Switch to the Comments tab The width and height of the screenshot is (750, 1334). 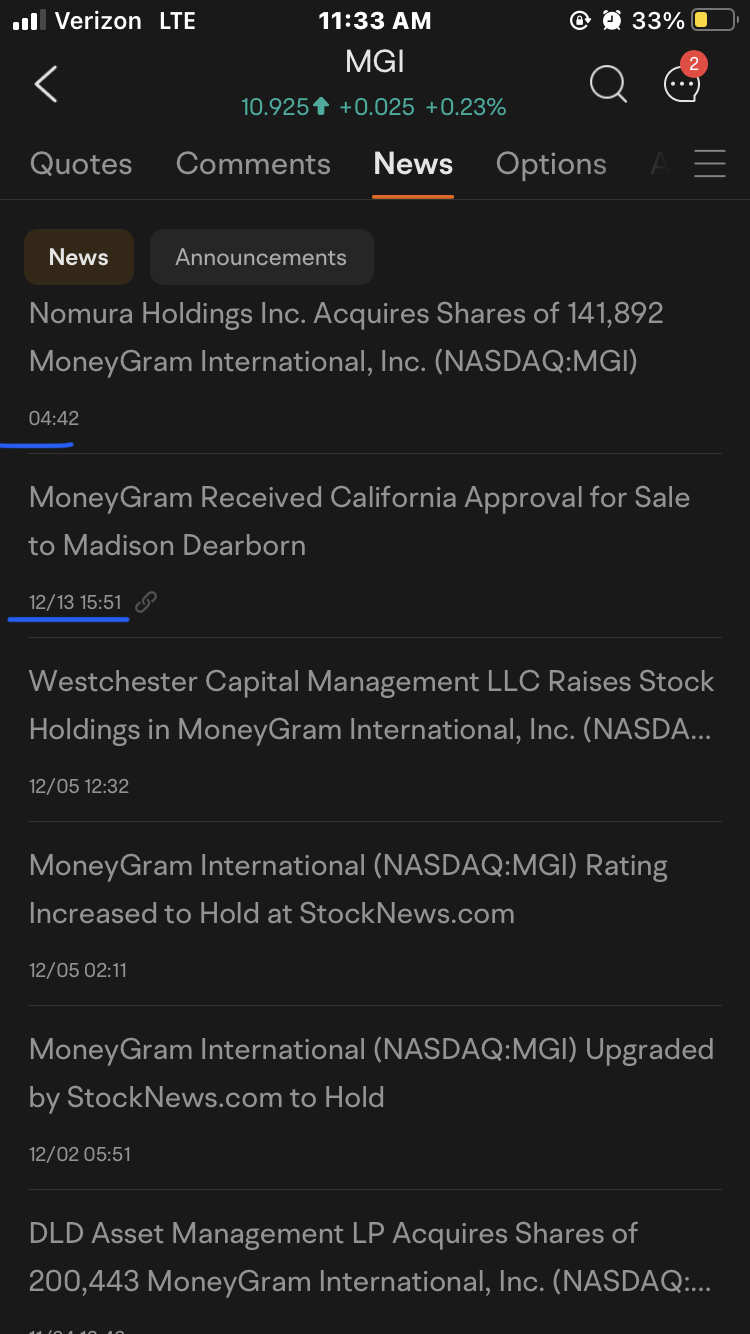coord(253,164)
